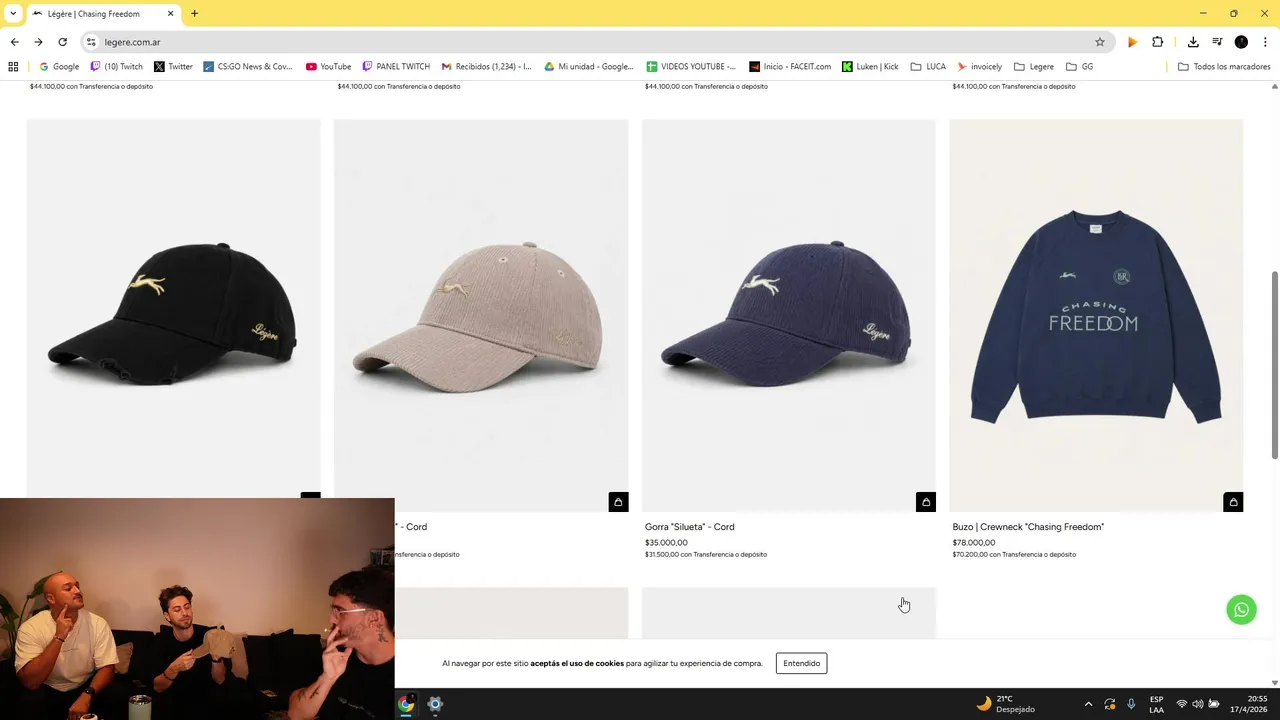Add the beige corduroy cap to cart
1280x720 pixels.
click(x=618, y=502)
